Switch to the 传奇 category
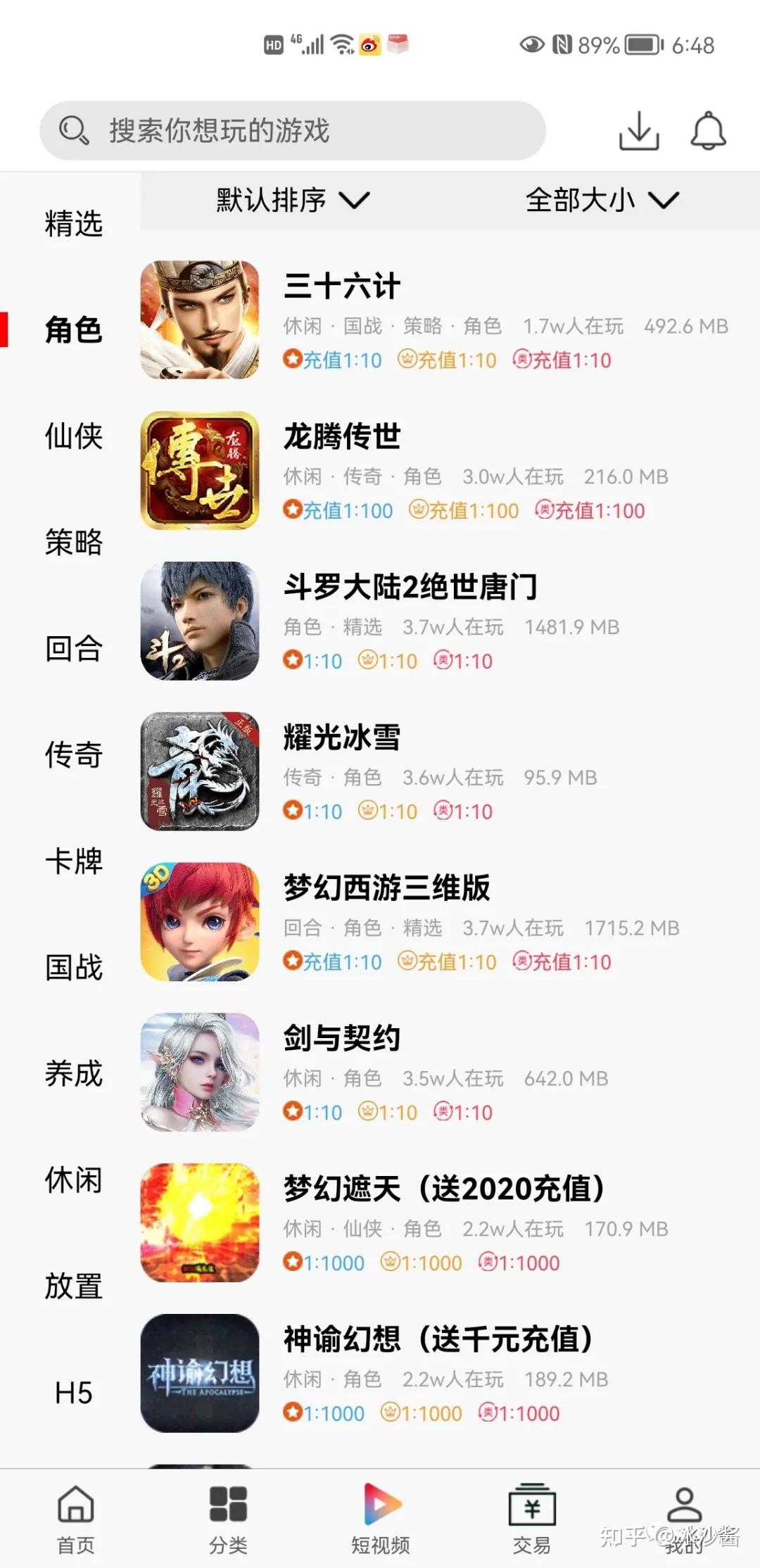Viewport: 760px width, 1568px height. pos(74,755)
